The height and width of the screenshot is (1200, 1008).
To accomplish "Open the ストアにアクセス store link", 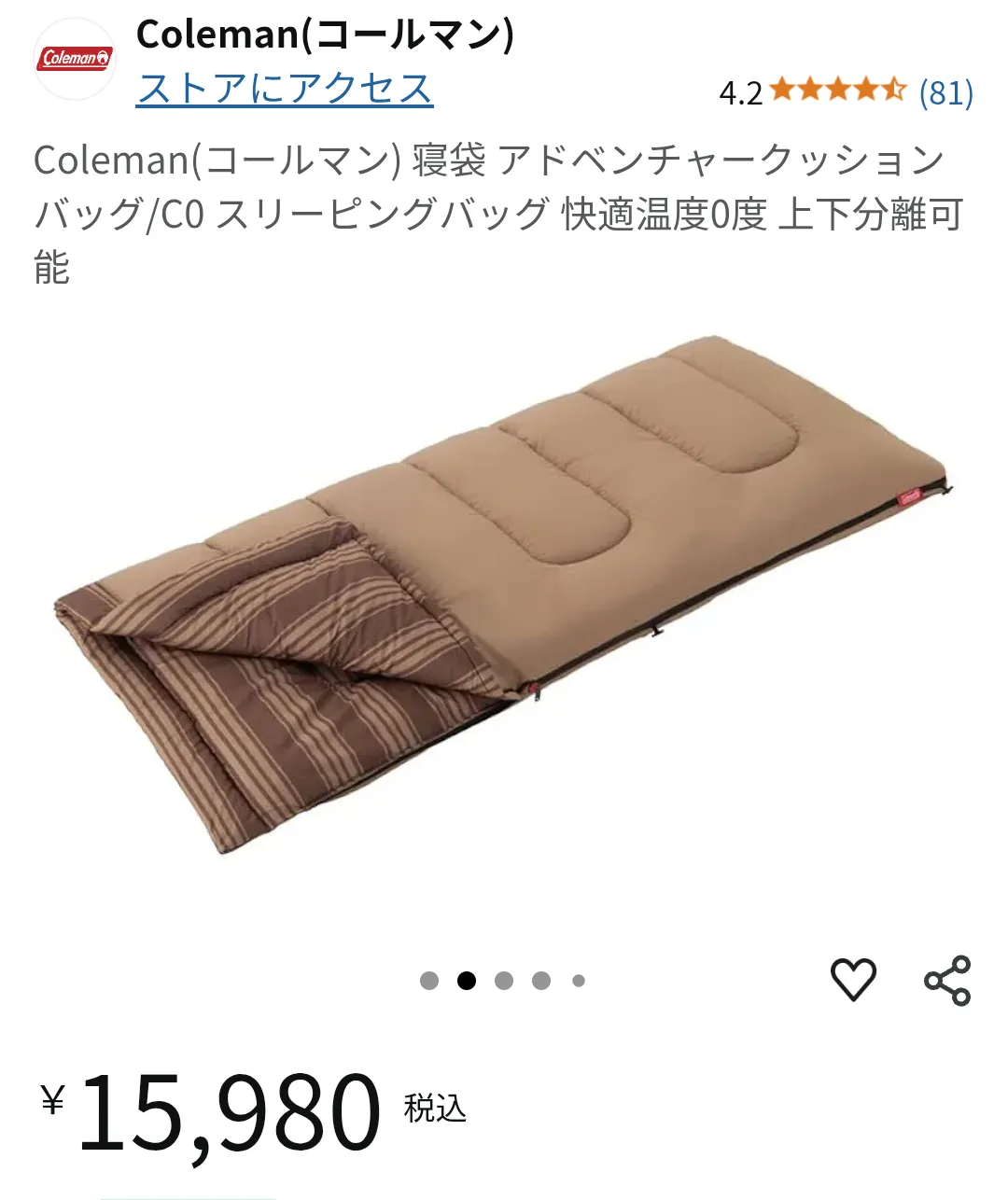I will click(285, 89).
